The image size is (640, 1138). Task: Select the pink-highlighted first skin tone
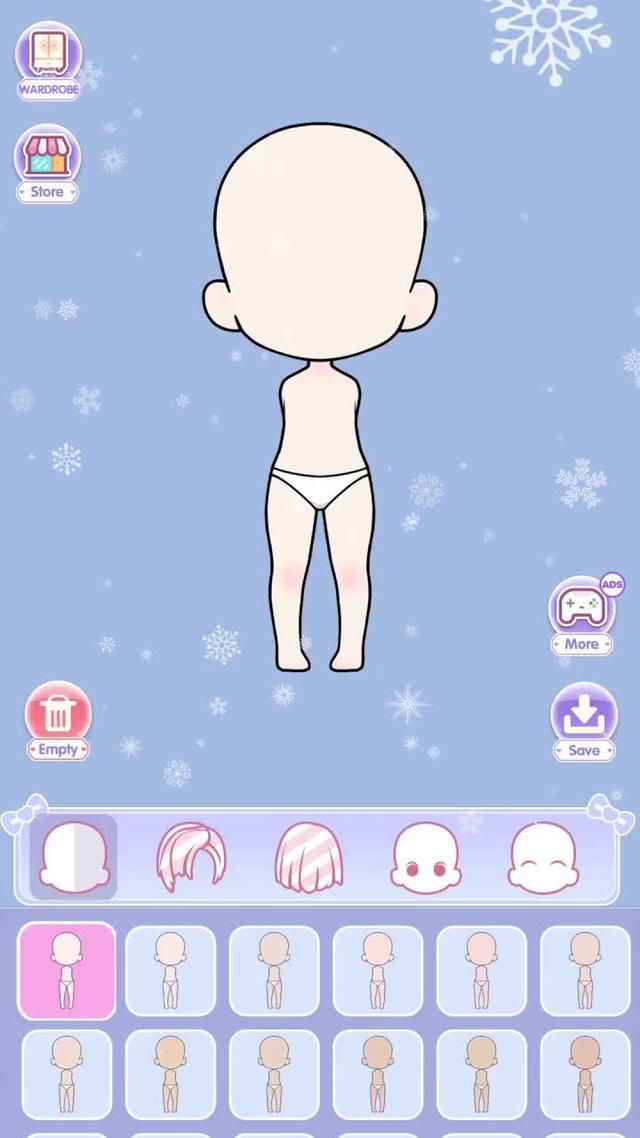(x=67, y=970)
